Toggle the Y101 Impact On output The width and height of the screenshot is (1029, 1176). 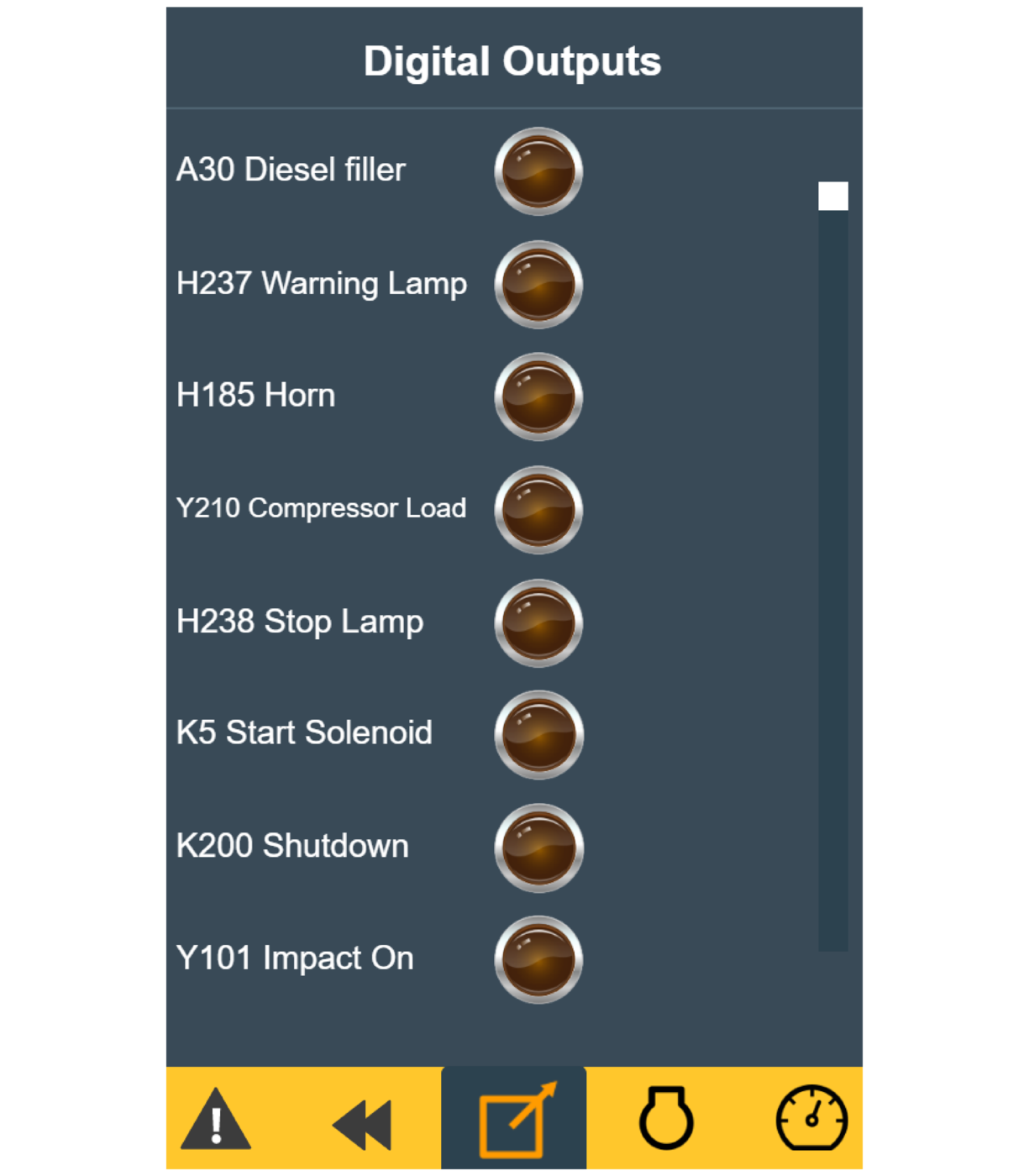pyautogui.click(x=538, y=959)
